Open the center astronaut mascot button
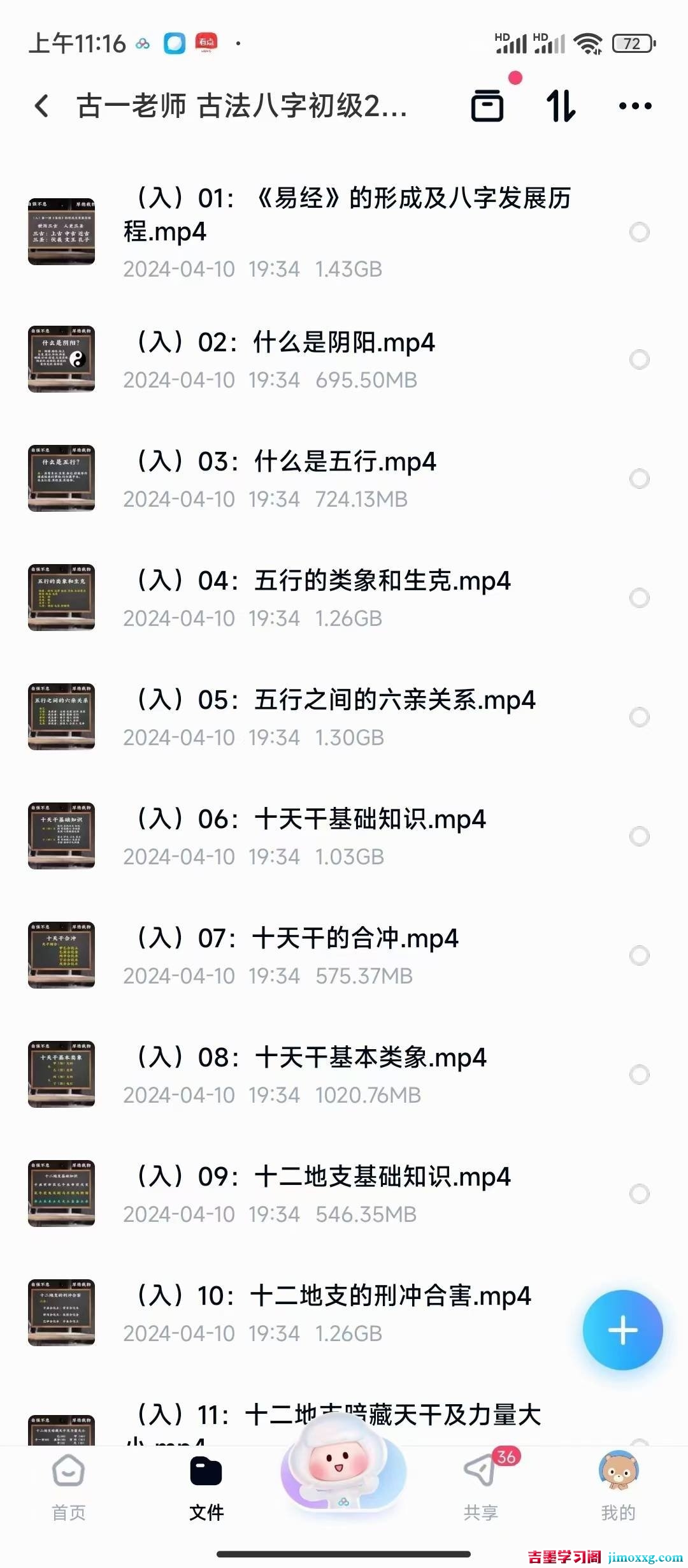Screen dimensions: 688x1568 (344, 1472)
